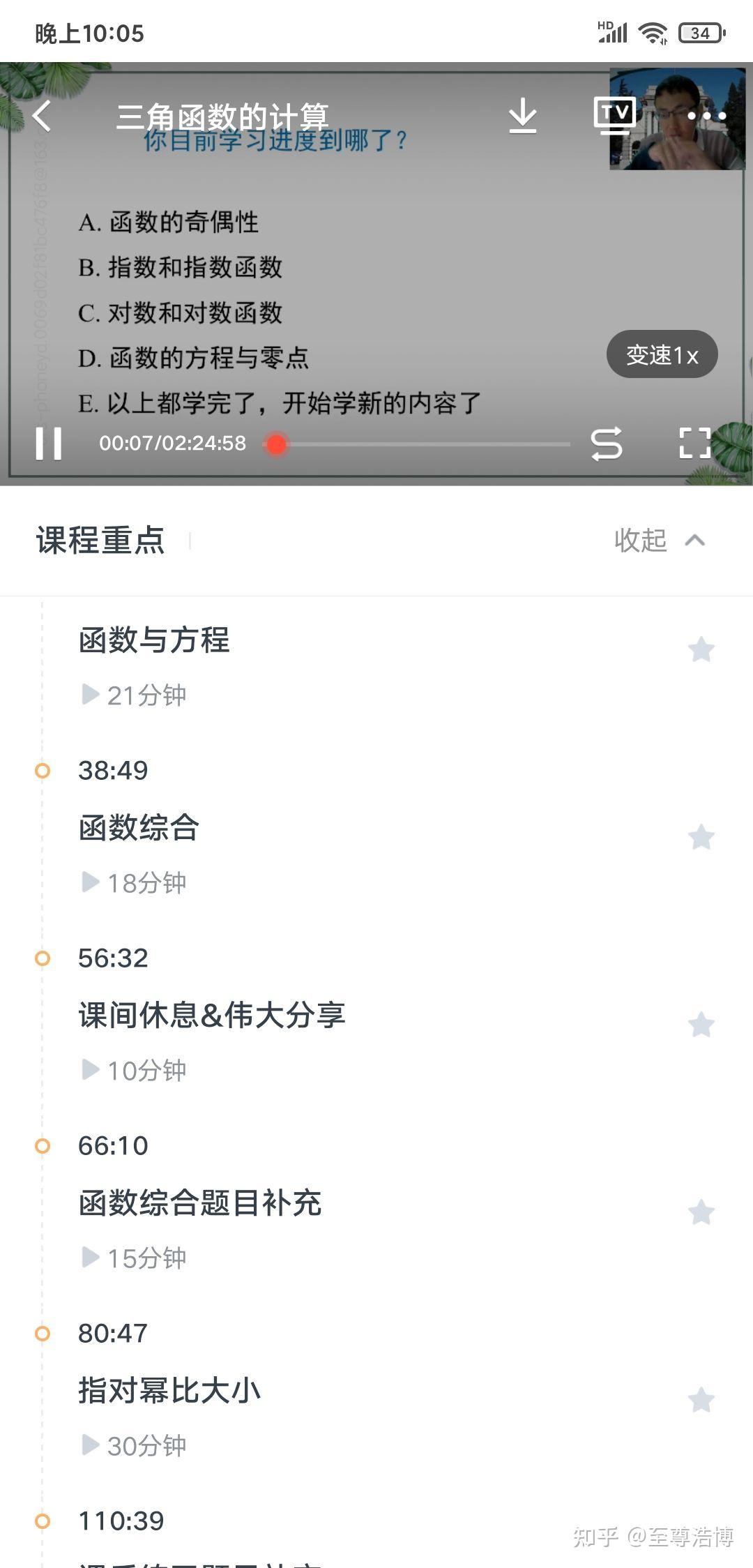This screenshot has width=753, height=1568.
Task: Play chapter 函数综合题目补充
Action: tap(199, 1203)
